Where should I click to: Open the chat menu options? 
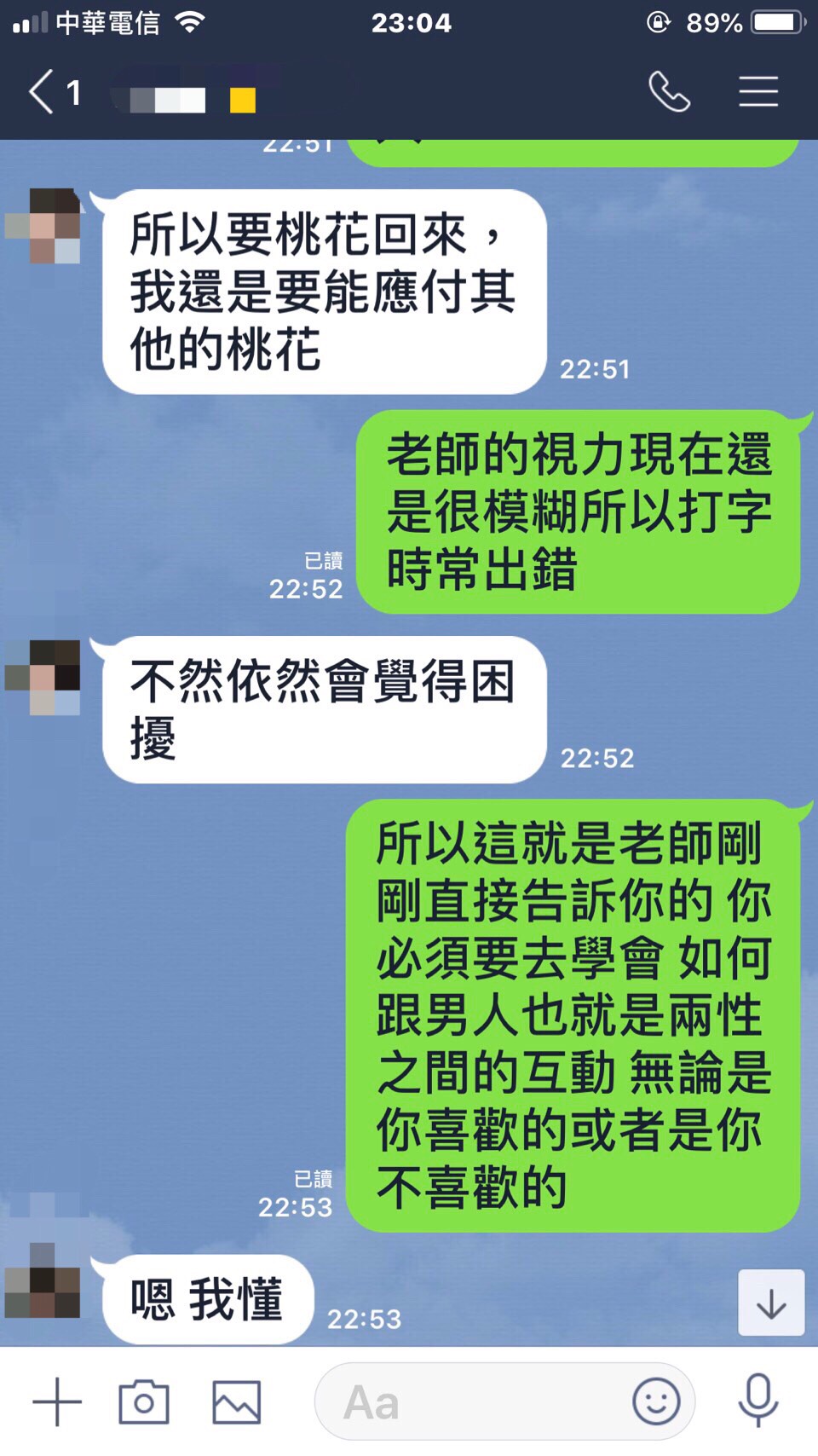[x=758, y=92]
